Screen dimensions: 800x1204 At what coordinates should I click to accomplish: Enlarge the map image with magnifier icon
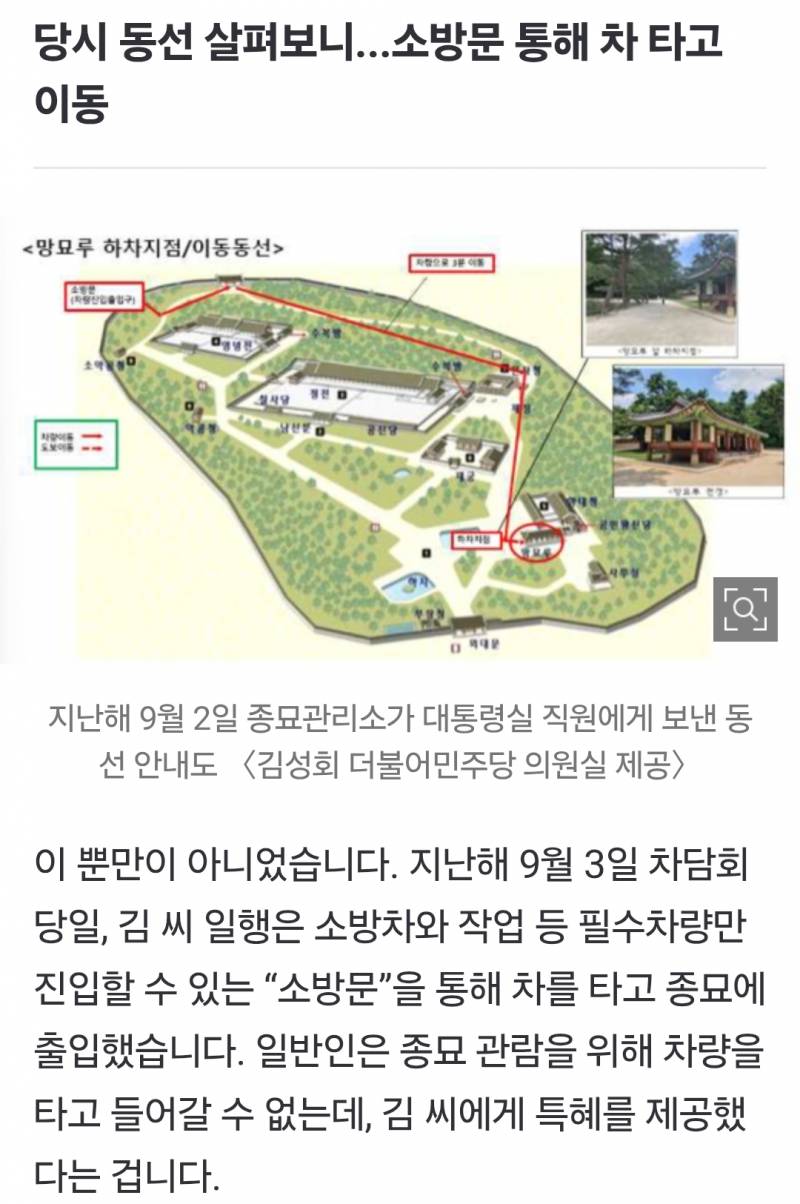(745, 608)
